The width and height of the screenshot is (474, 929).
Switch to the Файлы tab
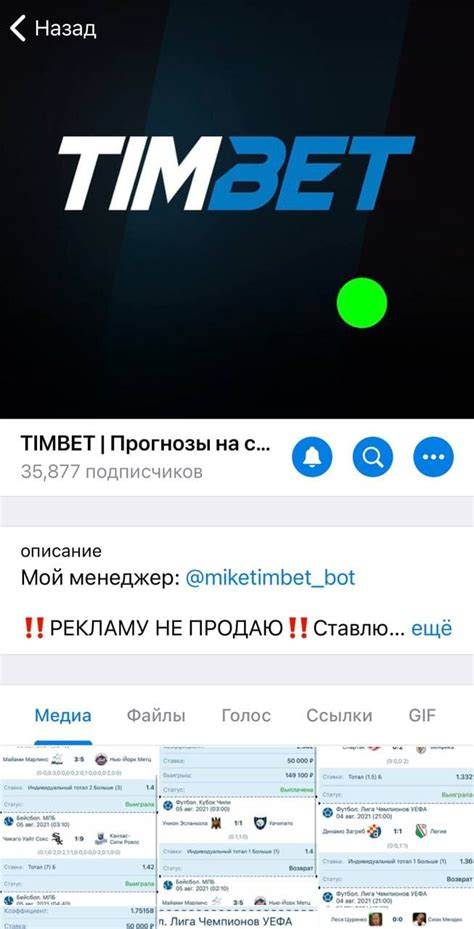pyautogui.click(x=156, y=715)
